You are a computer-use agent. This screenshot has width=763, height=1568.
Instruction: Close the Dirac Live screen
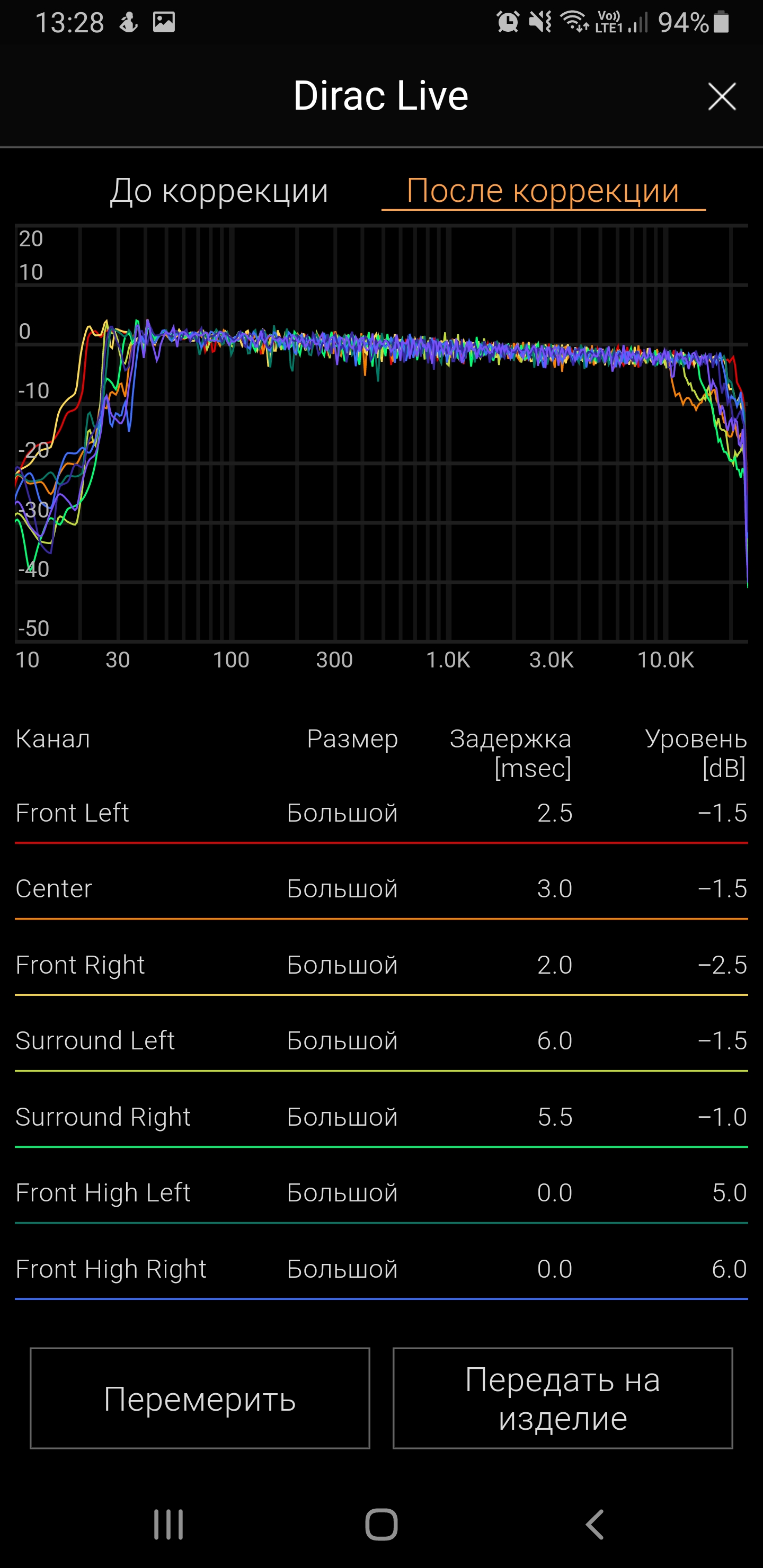coord(722,97)
